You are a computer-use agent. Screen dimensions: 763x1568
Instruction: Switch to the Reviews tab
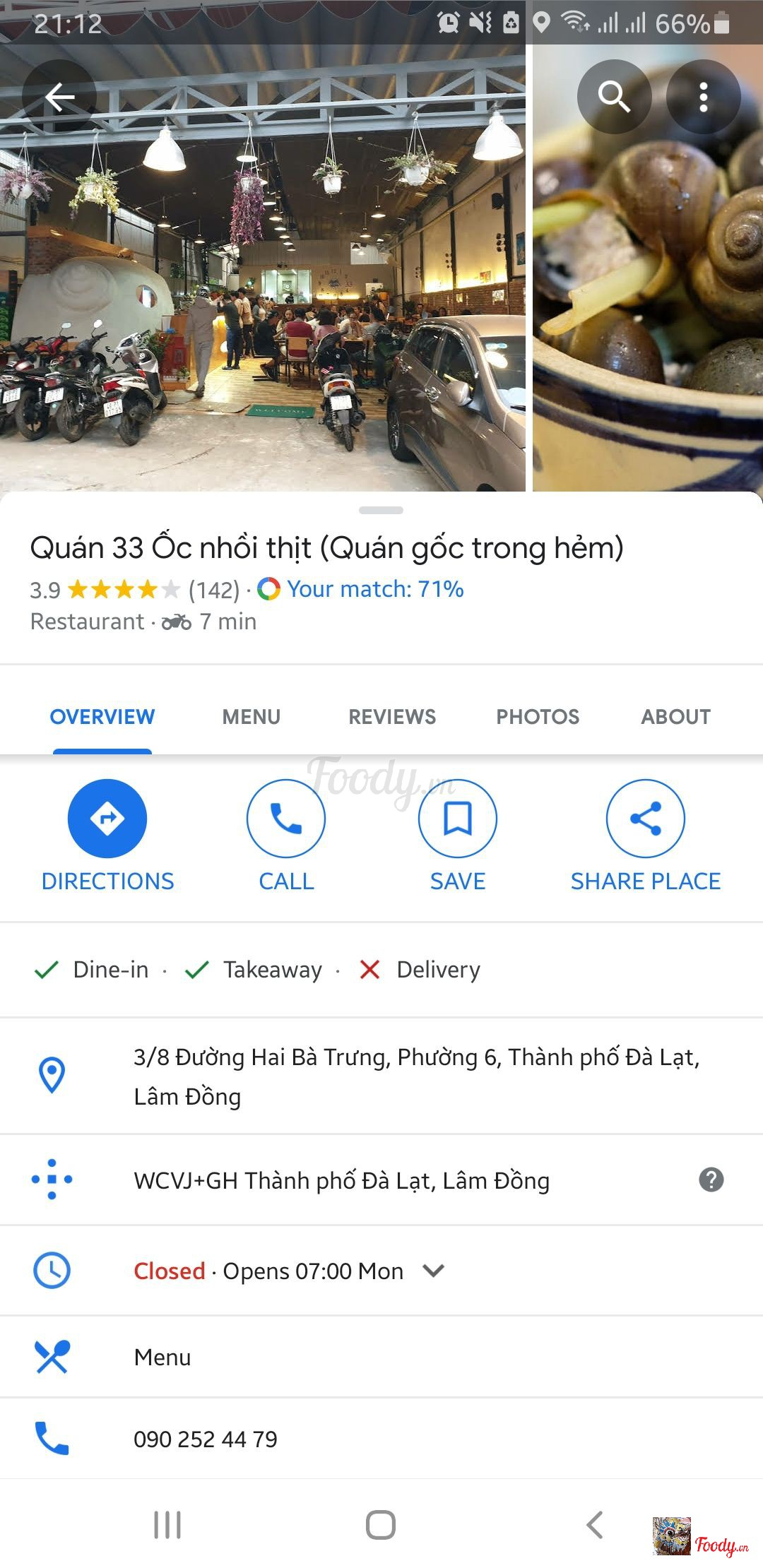point(392,716)
